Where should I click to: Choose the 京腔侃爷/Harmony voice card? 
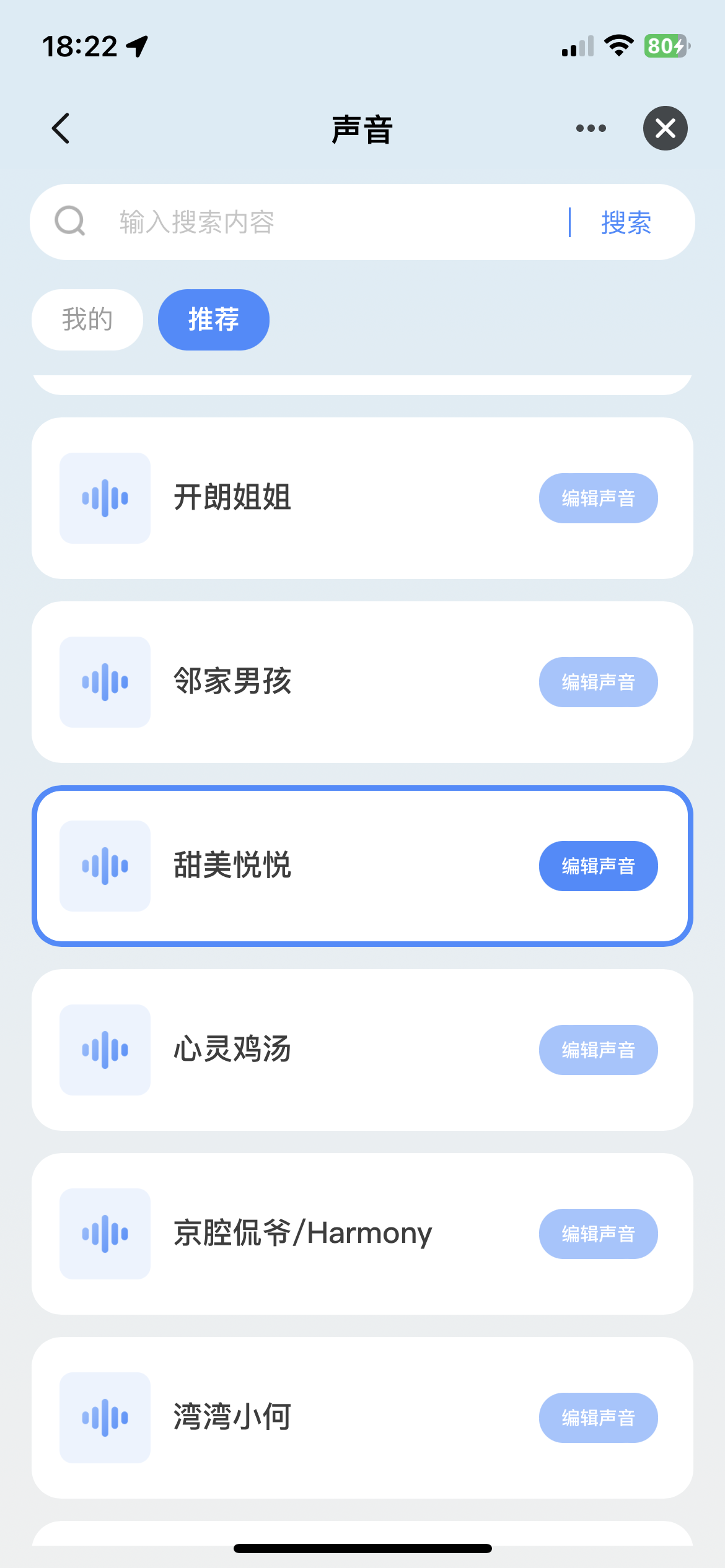coord(362,1234)
